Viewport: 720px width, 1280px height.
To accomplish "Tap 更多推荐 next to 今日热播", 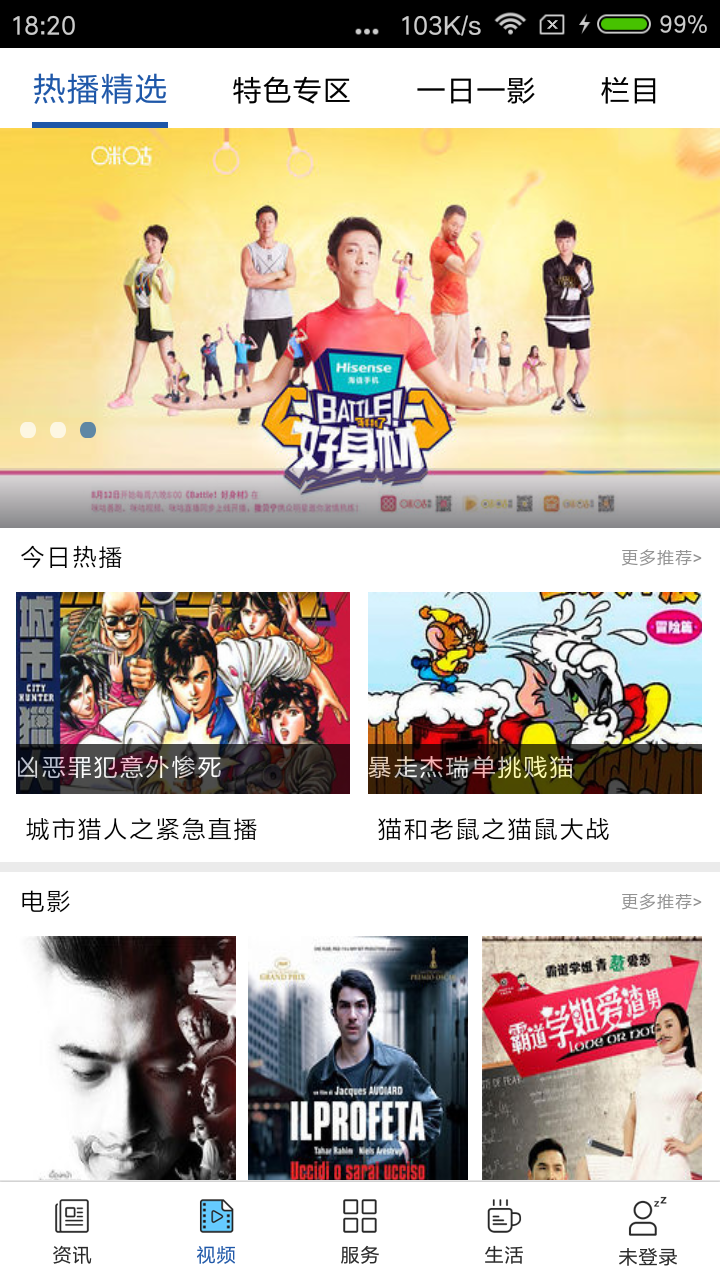I will tap(661, 558).
